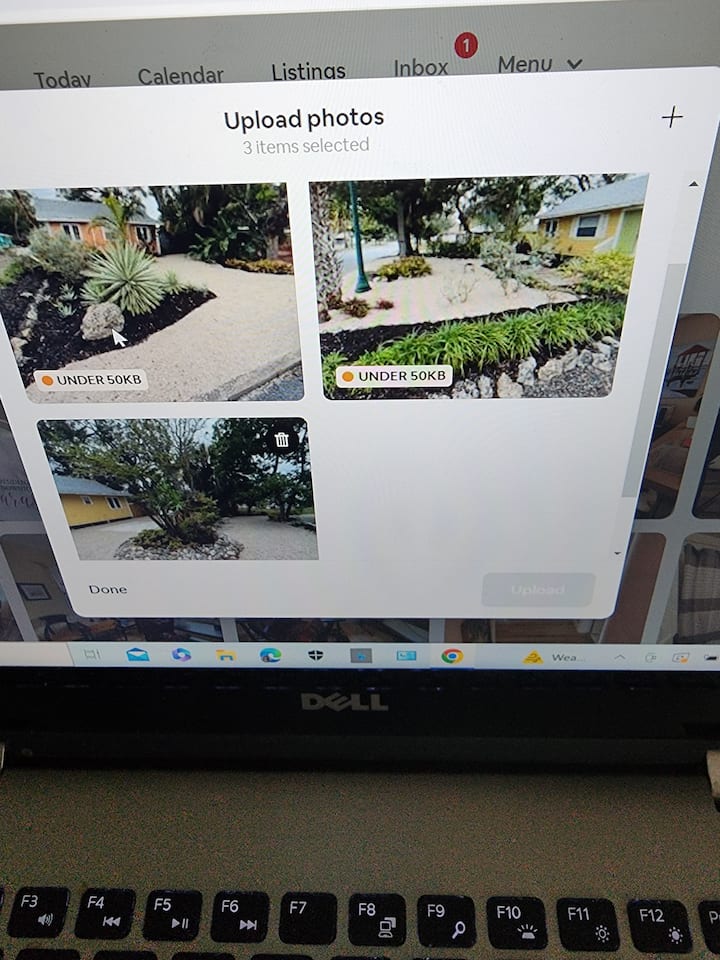
Task: Open File Explorer from the taskbar
Action: (226, 655)
